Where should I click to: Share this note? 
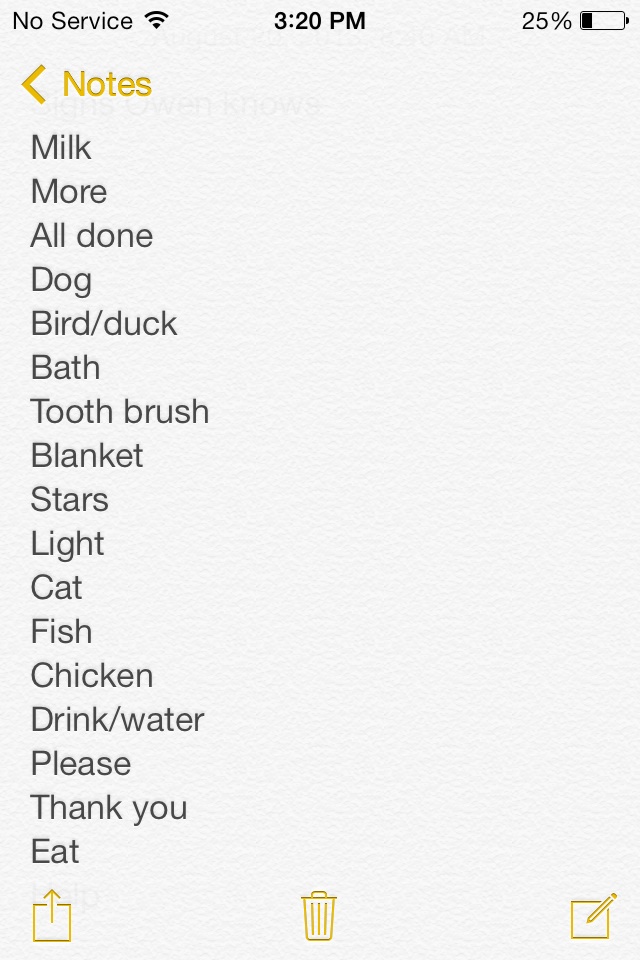pyautogui.click(x=52, y=916)
